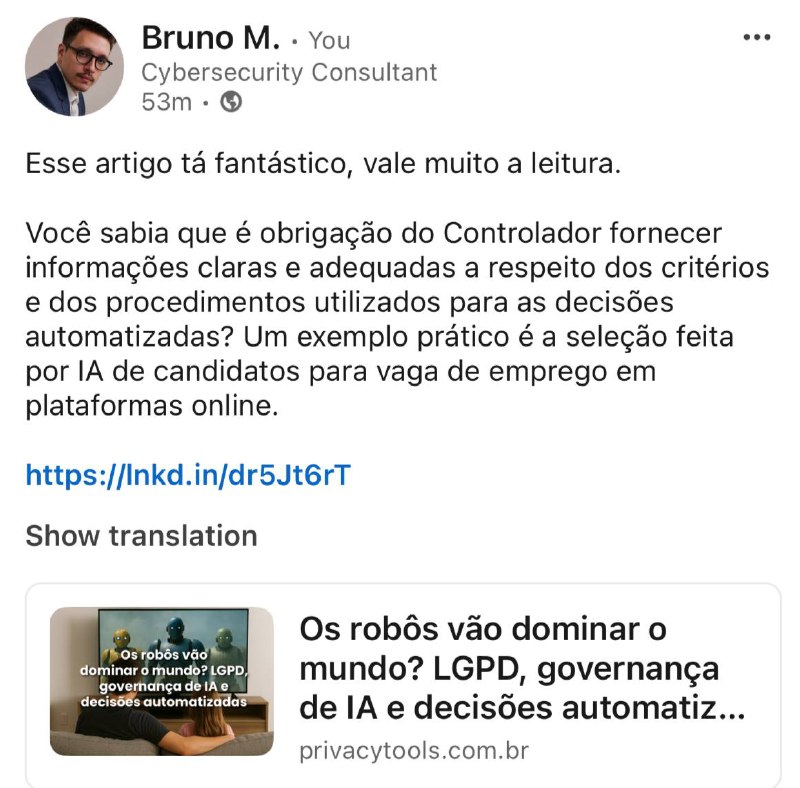Open the post overflow menu
Viewport: 800px width, 788px height.
pos(758,38)
